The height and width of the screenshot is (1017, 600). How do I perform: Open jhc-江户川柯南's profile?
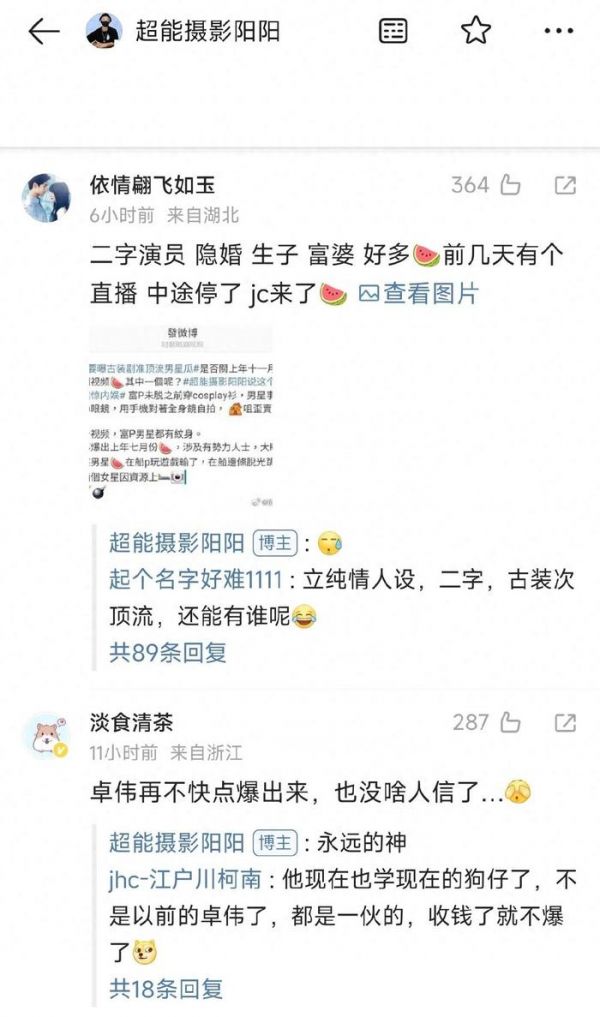coord(195,879)
